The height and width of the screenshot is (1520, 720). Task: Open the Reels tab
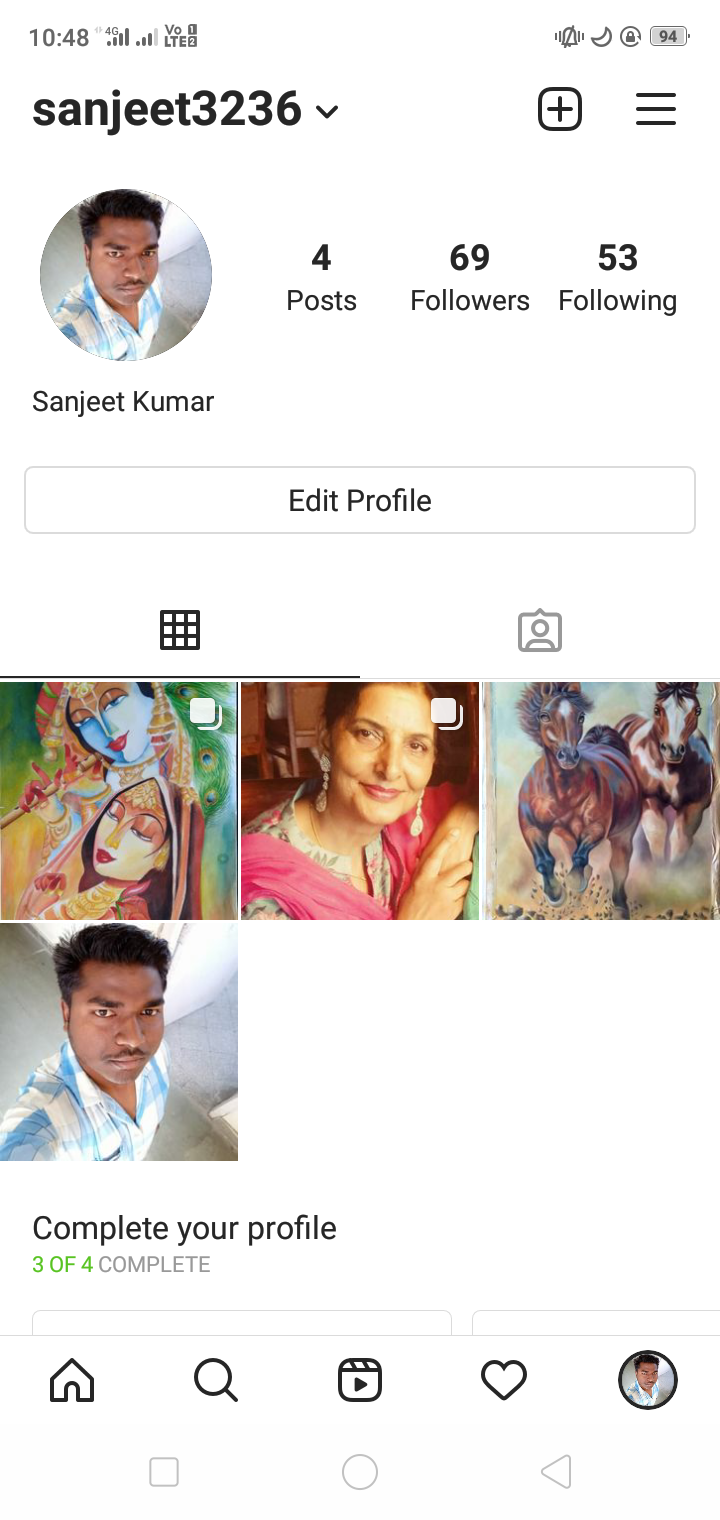tap(360, 1380)
